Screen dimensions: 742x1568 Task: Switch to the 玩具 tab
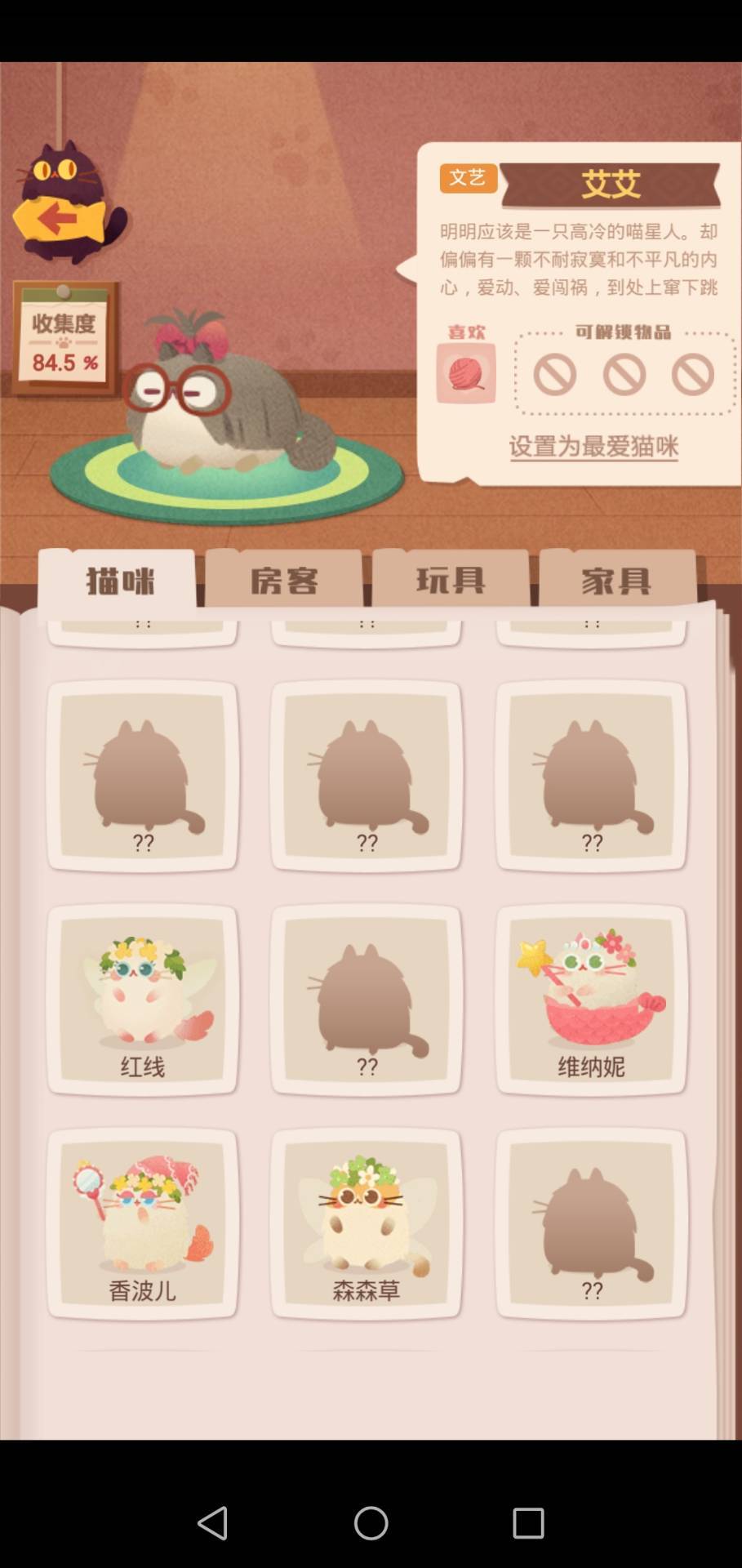451,580
